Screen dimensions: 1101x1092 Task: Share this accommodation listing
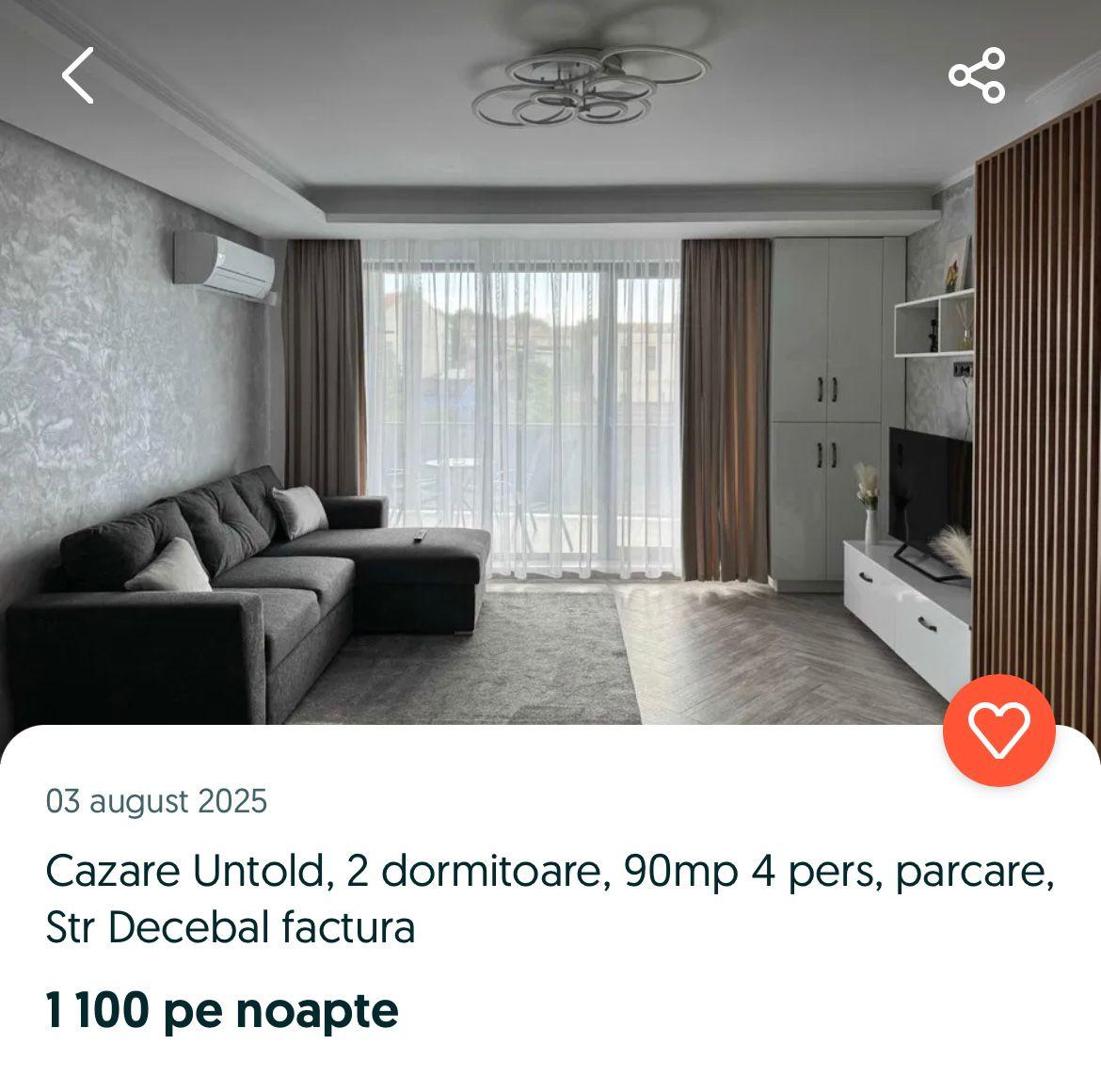(977, 75)
